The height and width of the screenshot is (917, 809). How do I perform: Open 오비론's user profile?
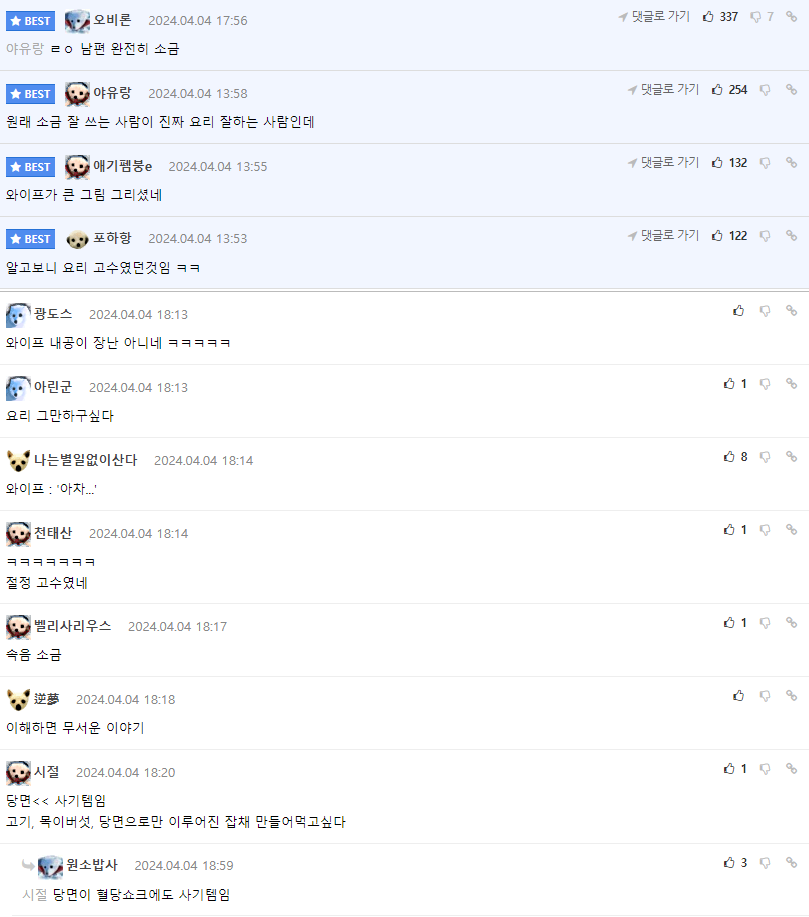(x=112, y=20)
